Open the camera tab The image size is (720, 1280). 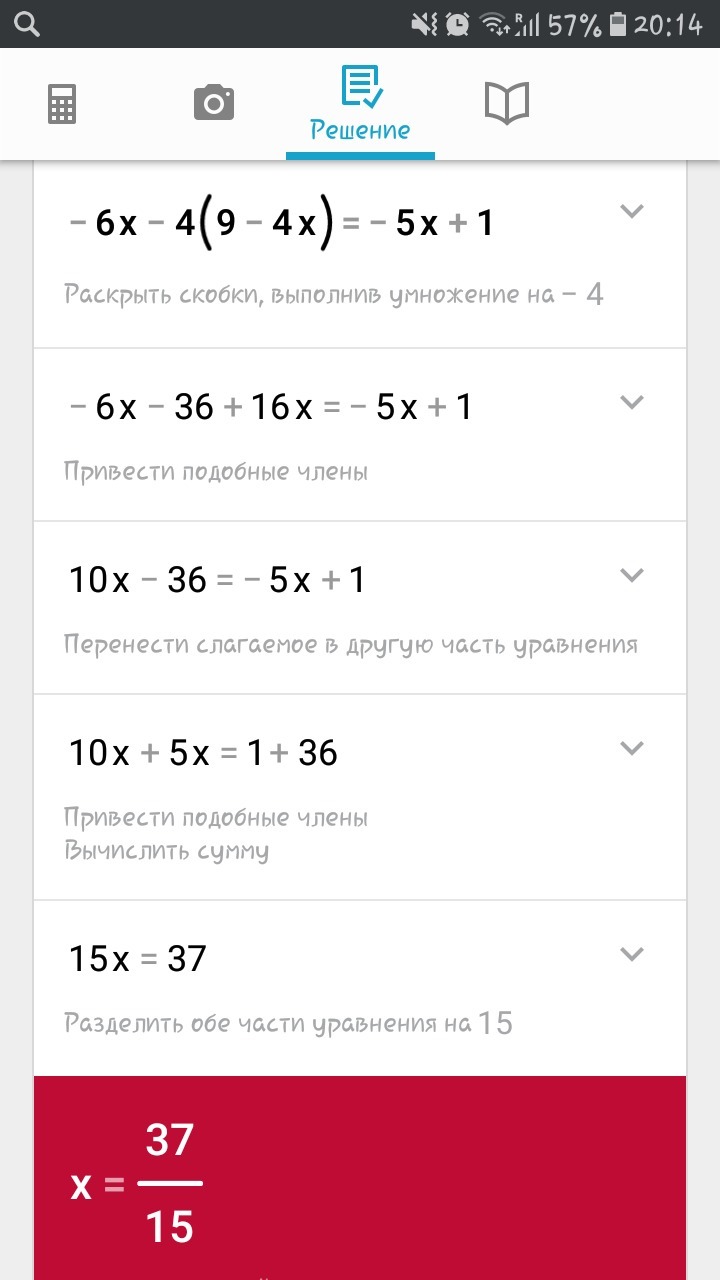(x=213, y=103)
